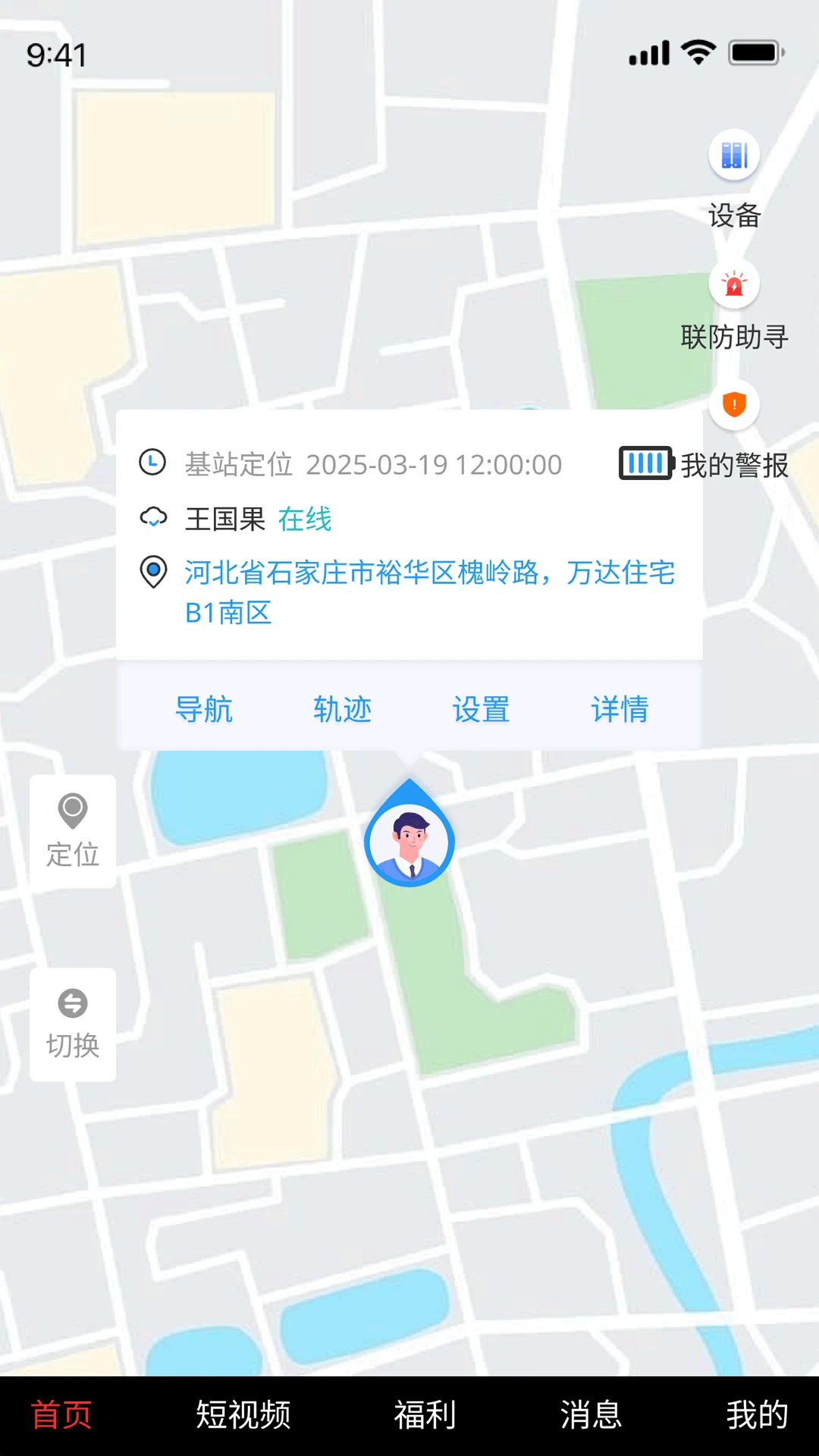Click the cloud status icon beside 王国果
The image size is (819, 1456).
pos(154,518)
